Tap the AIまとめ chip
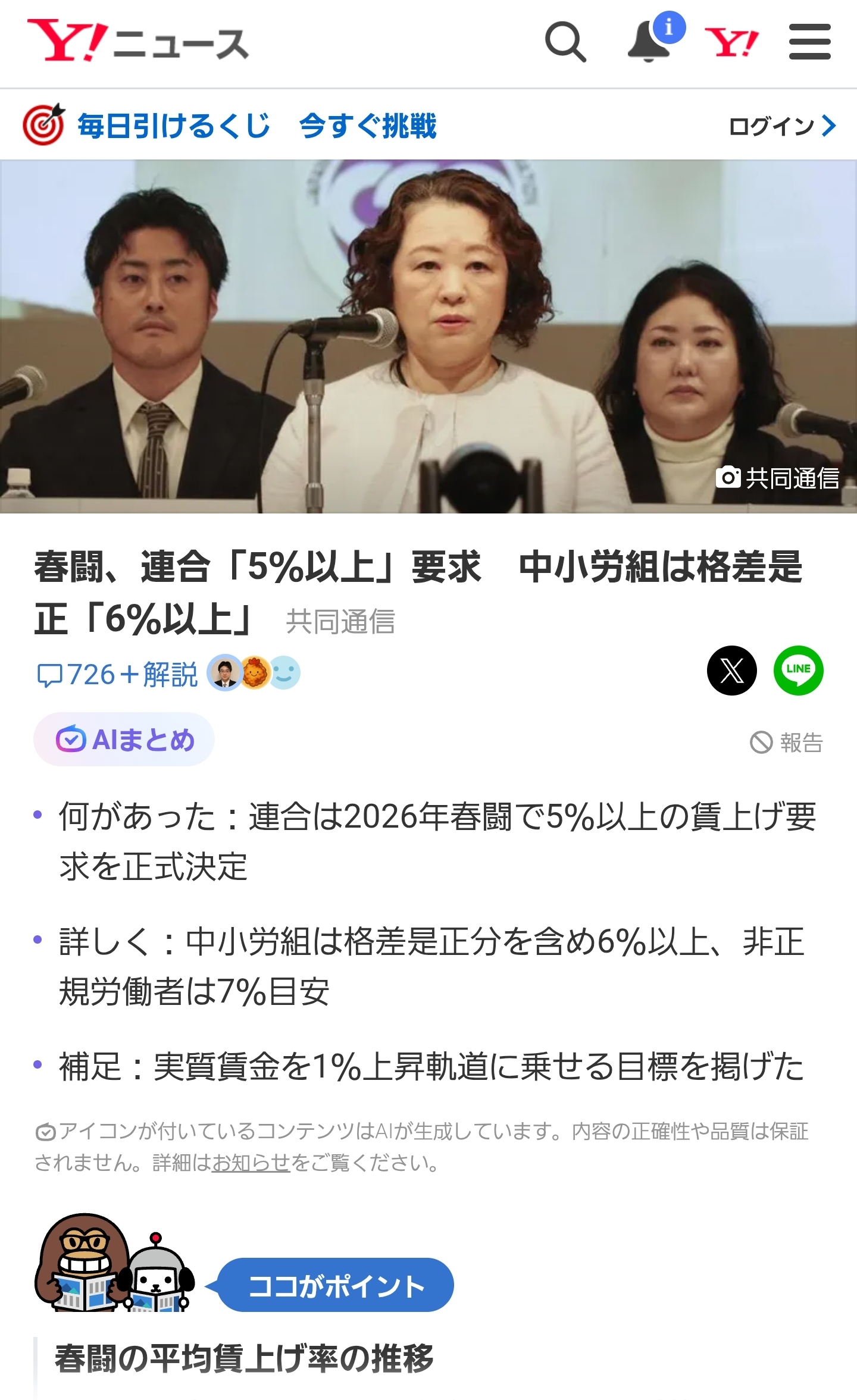This screenshot has height=1400, width=857. click(x=124, y=740)
